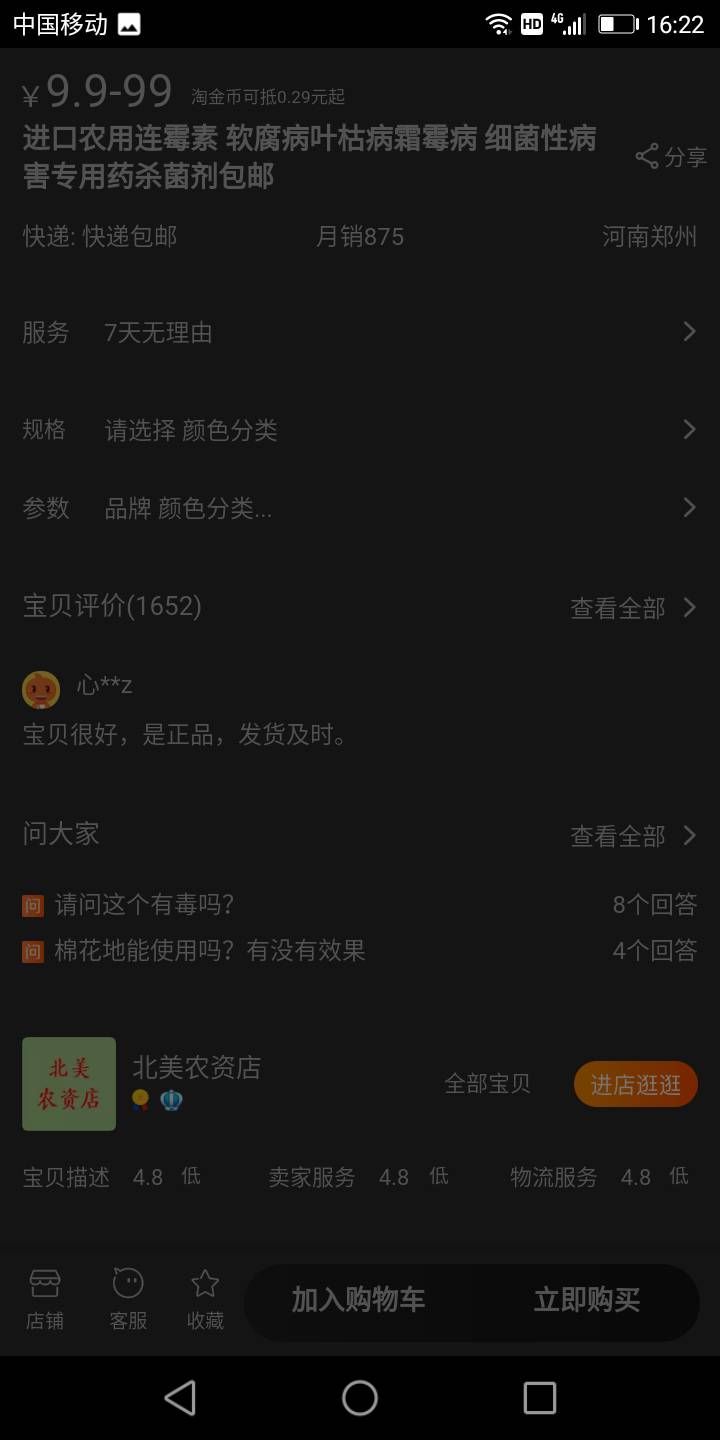Contact 客服 customer service
Viewport: 720px width, 1440px height.
tap(128, 1298)
